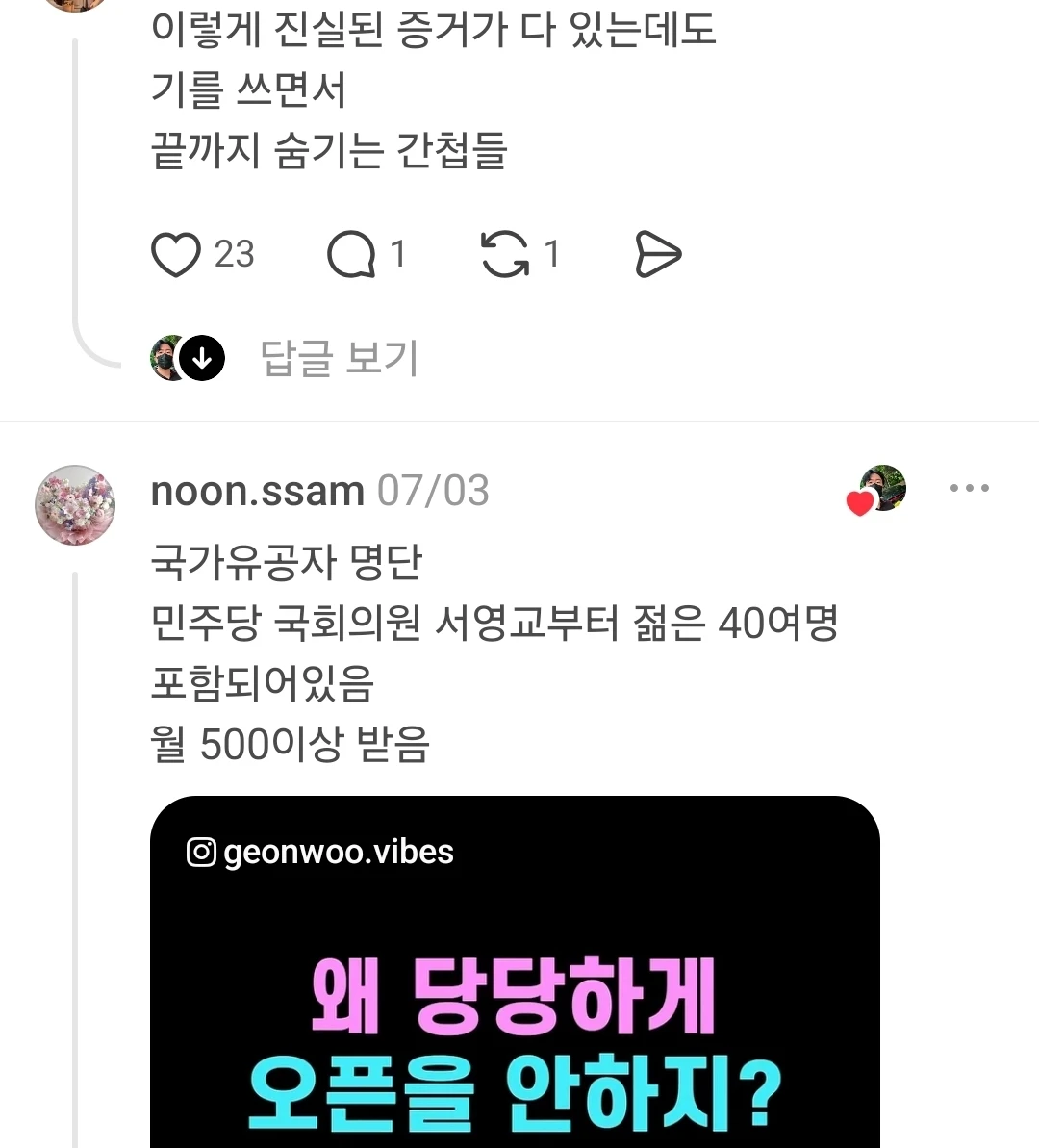Open the geonwoo.vibes image in noon.ssam's post
This screenshot has width=1039, height=1148.
tap(515, 972)
